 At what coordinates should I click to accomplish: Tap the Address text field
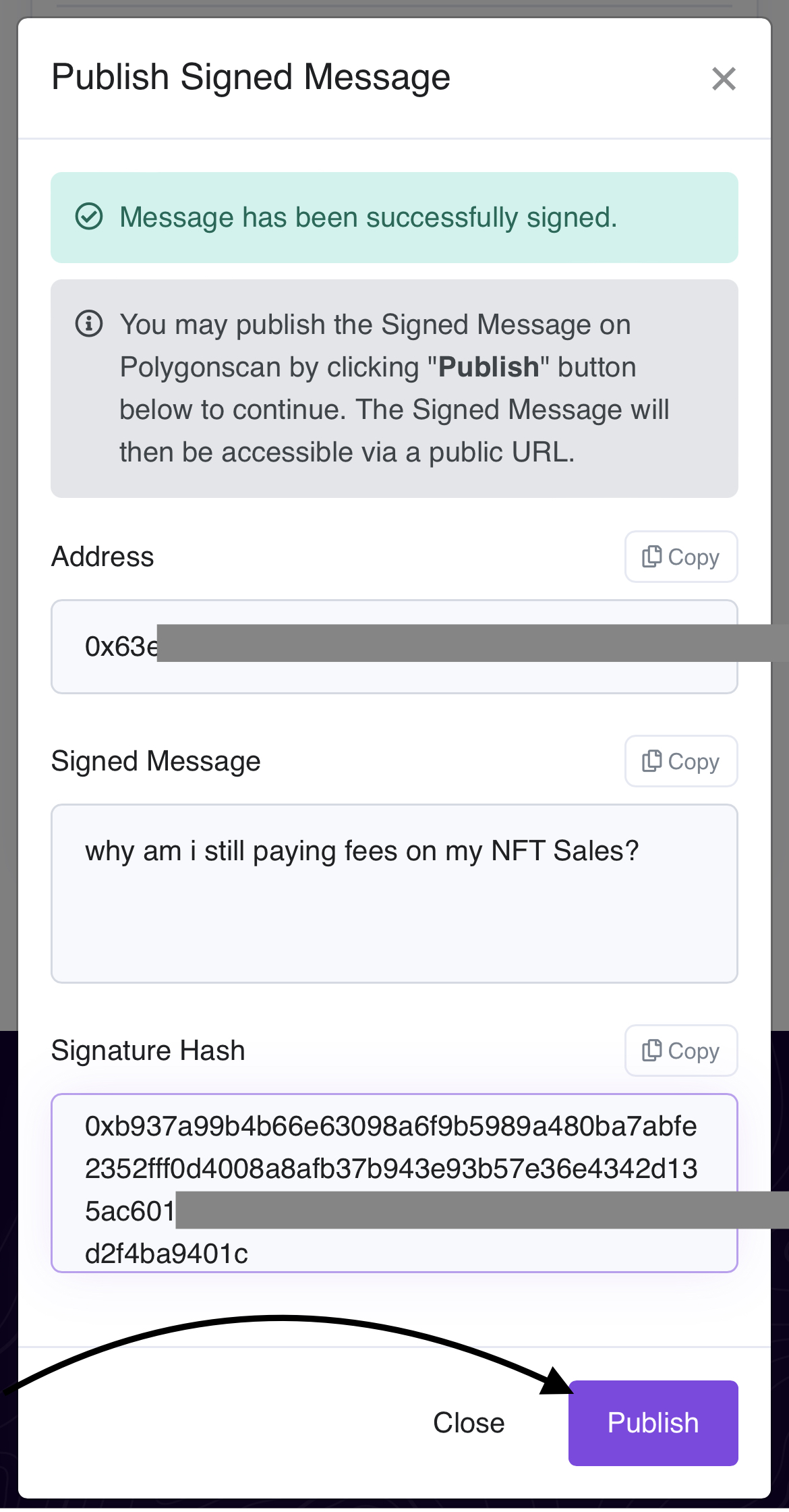394,646
